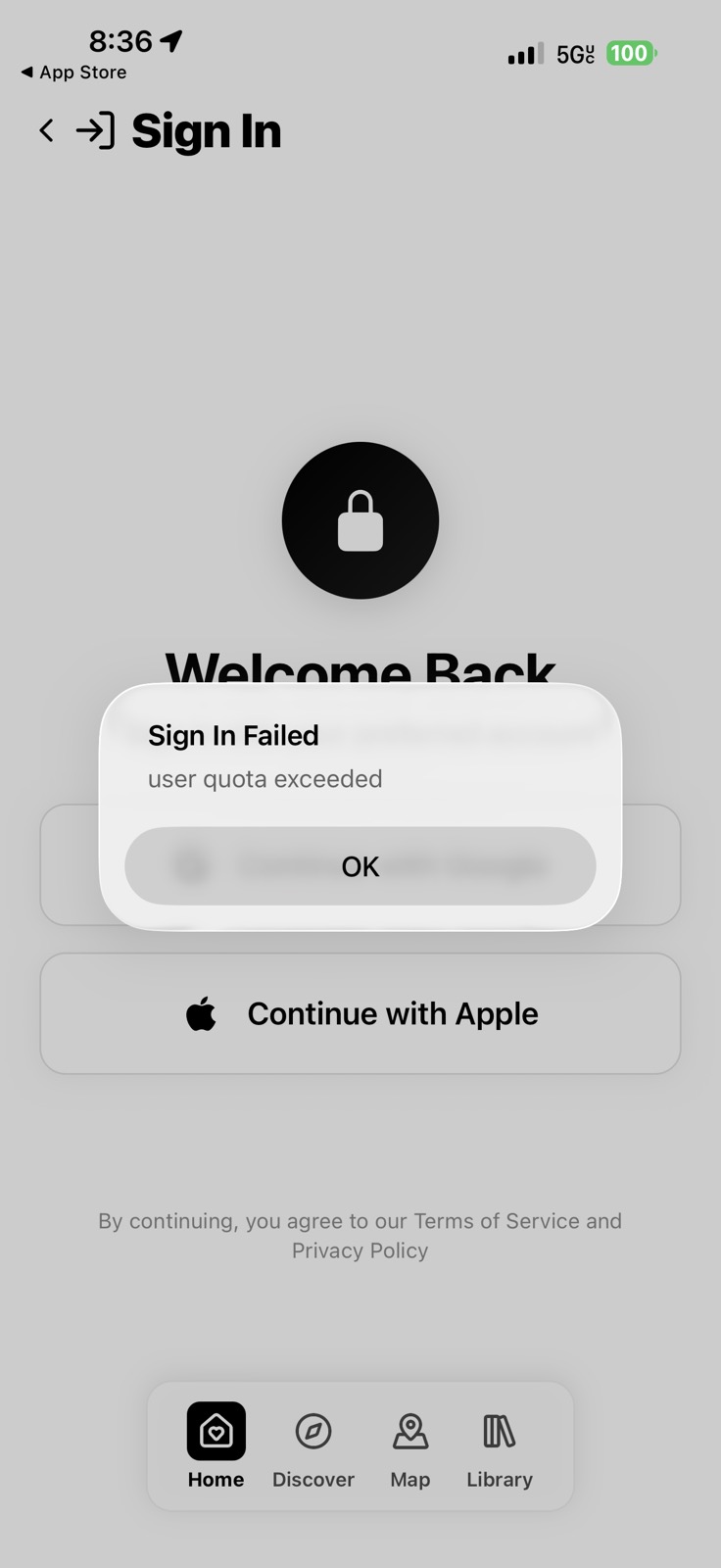
Task: Dismiss the Sign In Failed alert with OK
Action: pos(360,866)
